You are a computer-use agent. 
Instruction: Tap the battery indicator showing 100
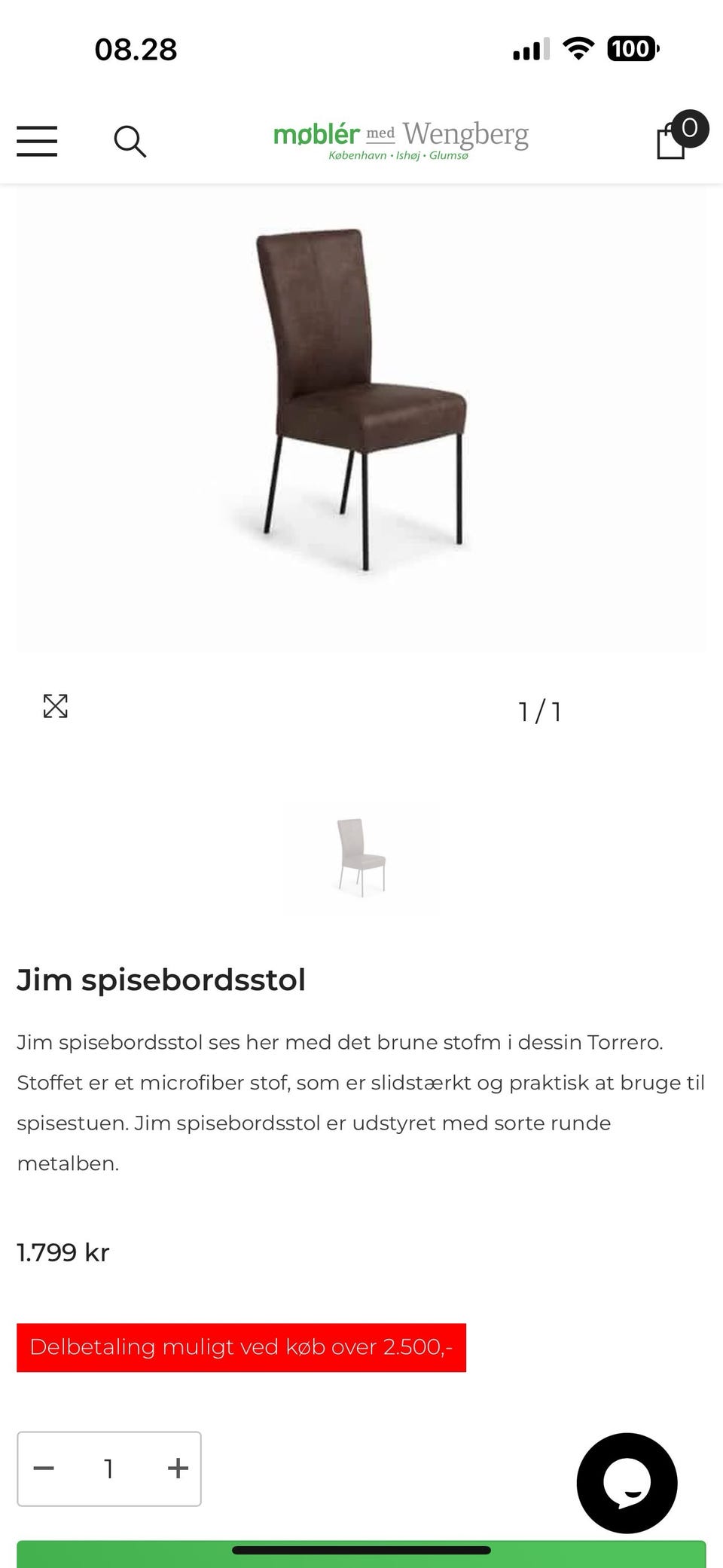click(x=631, y=48)
